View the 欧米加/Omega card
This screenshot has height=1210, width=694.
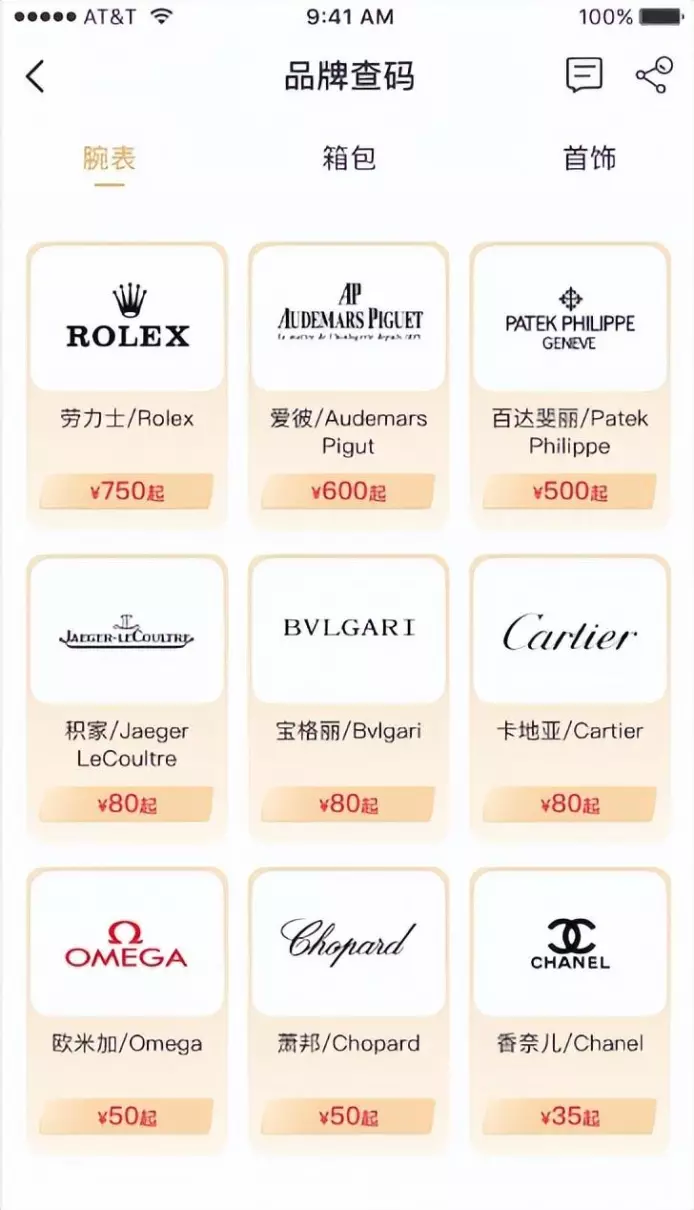[127, 1009]
